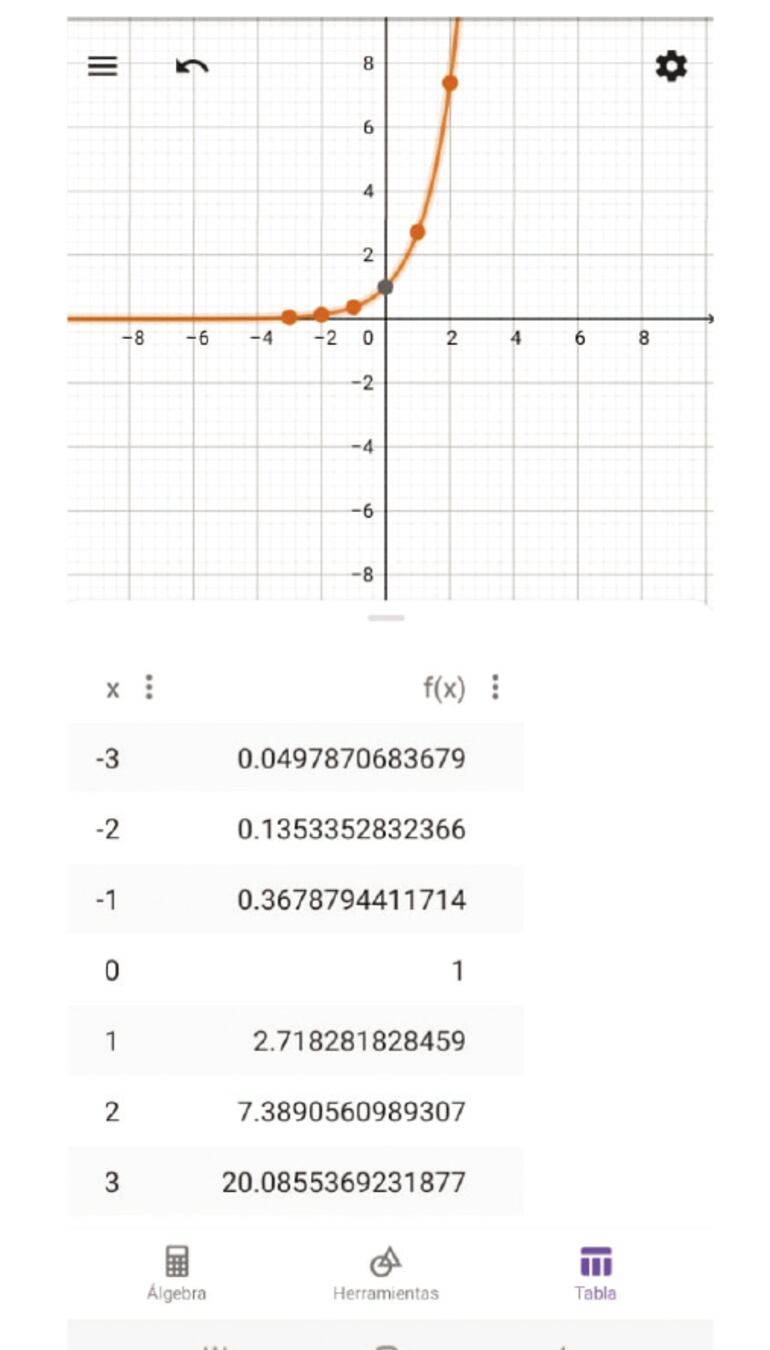Select the point at x equals 1

pos(416,232)
